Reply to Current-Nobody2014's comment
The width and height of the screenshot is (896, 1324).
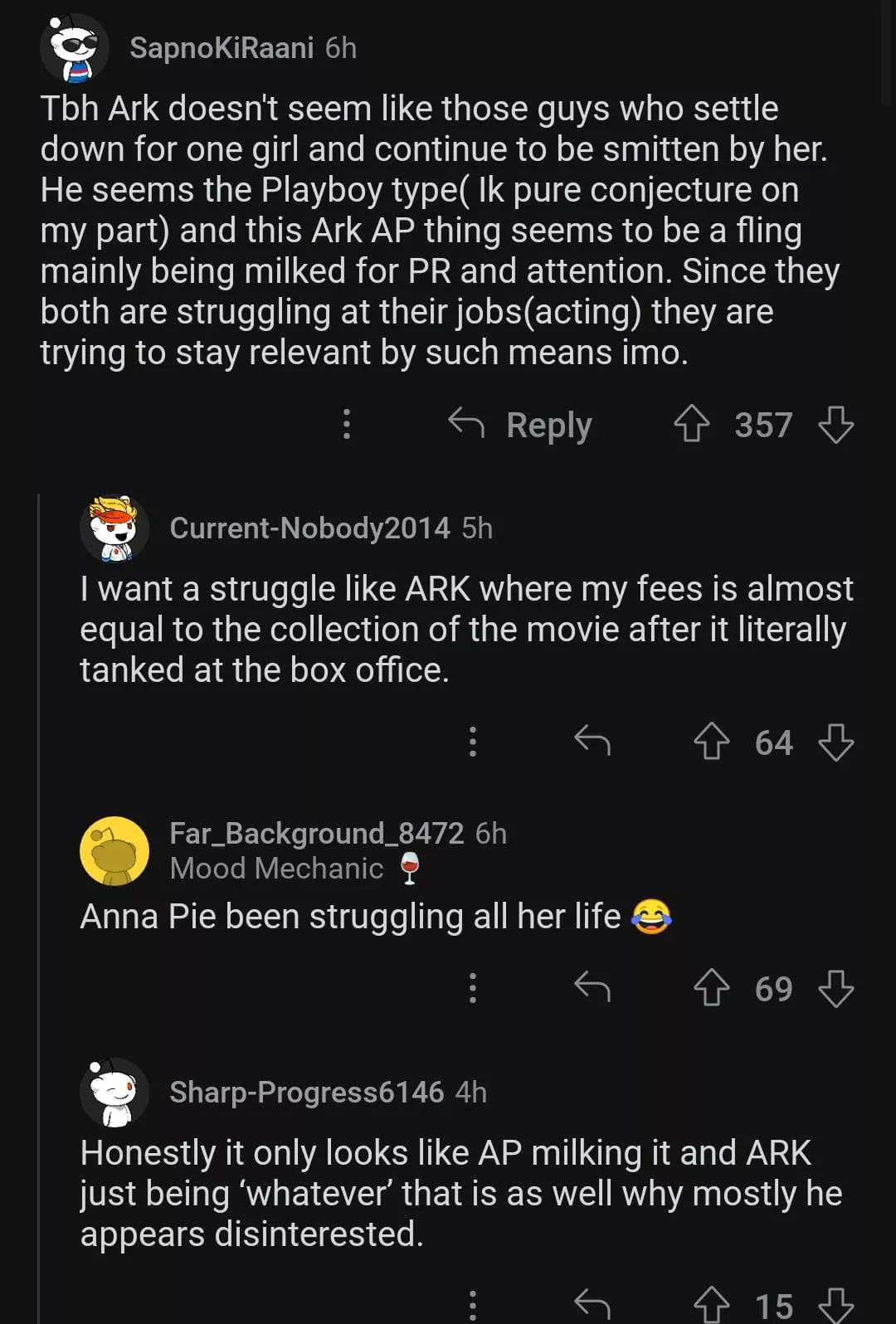[592, 742]
